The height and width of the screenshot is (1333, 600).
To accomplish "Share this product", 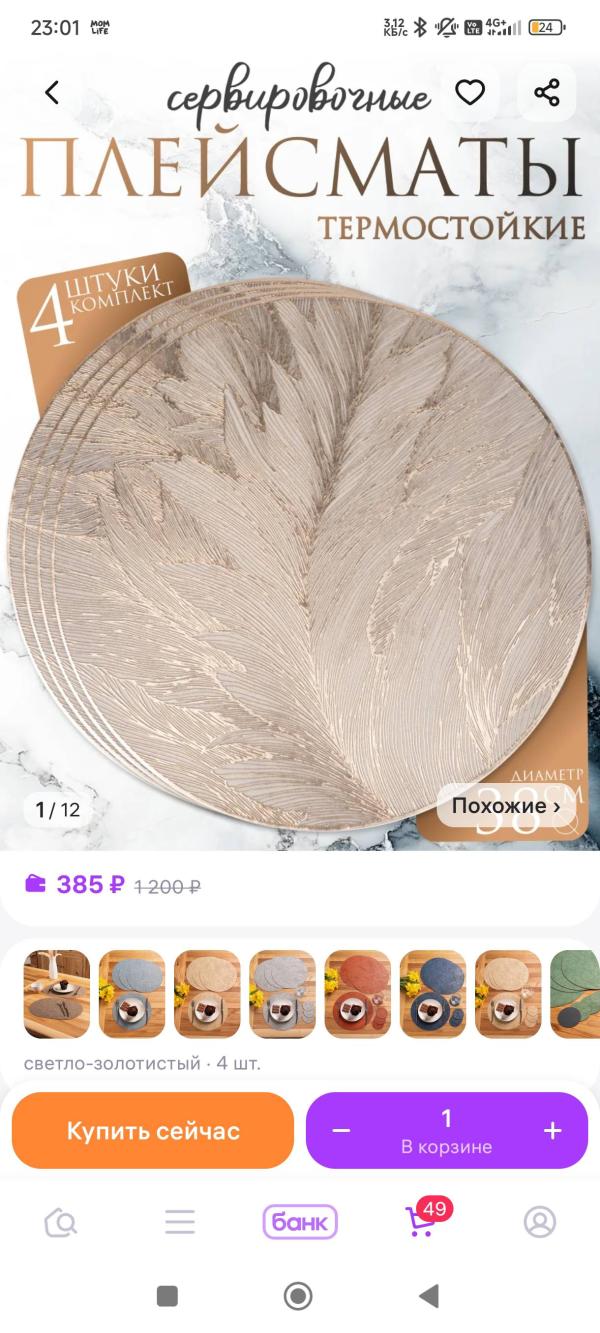I will pos(546,93).
